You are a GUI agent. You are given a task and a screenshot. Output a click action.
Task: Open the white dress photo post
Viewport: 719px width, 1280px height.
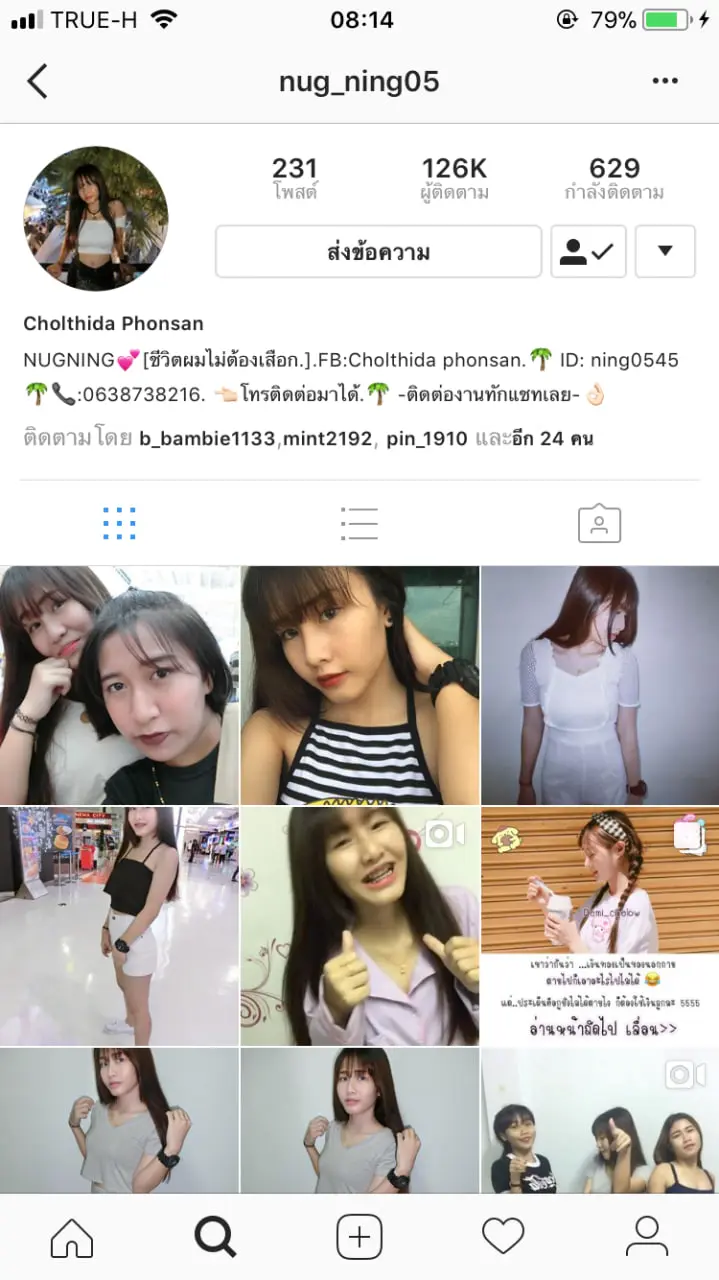click(x=600, y=686)
